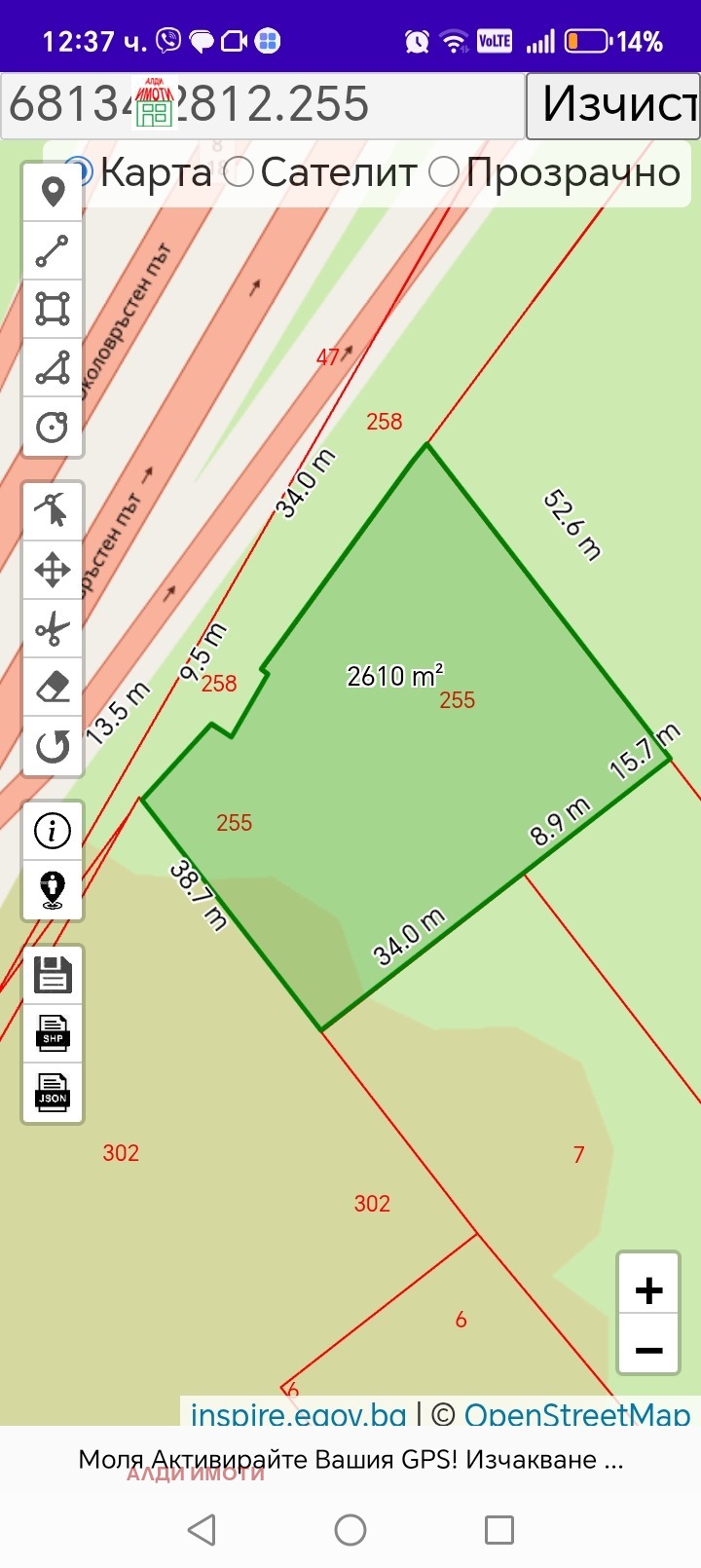Screen dimensions: 701x1568
Task: Export as SHP file
Action: [x=53, y=1034]
